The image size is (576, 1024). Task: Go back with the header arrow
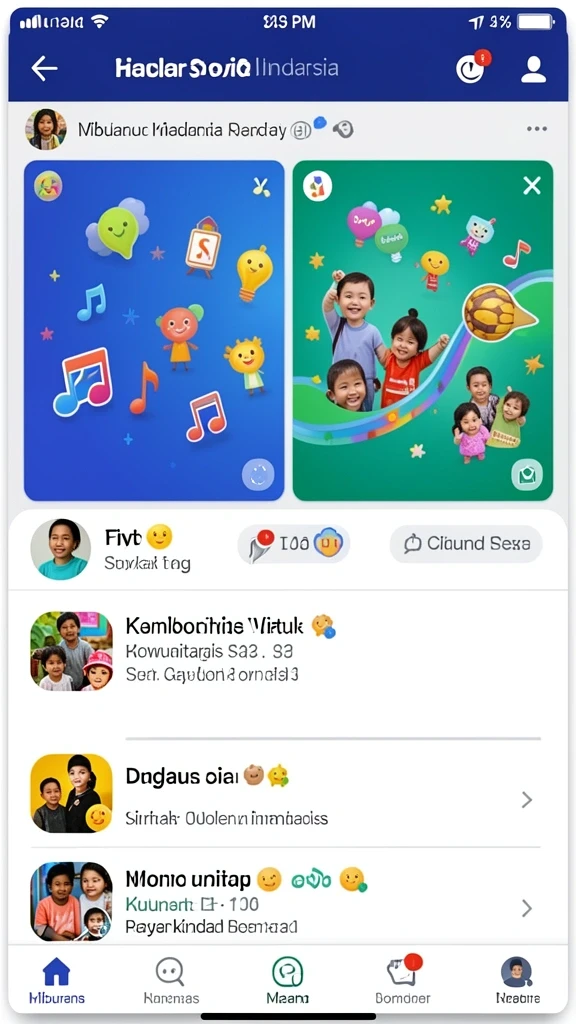[x=44, y=68]
